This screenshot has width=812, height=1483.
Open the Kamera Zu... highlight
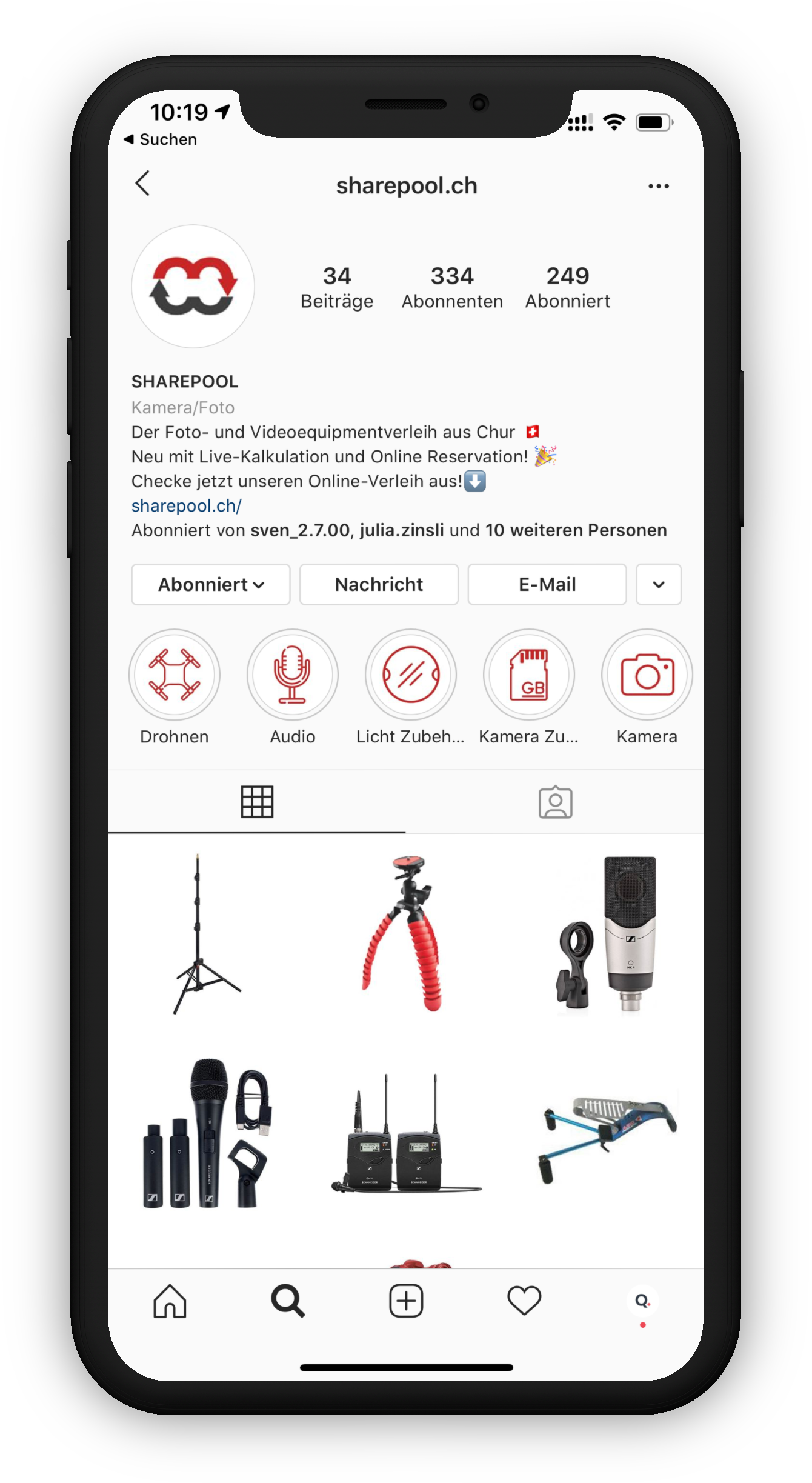click(x=528, y=675)
